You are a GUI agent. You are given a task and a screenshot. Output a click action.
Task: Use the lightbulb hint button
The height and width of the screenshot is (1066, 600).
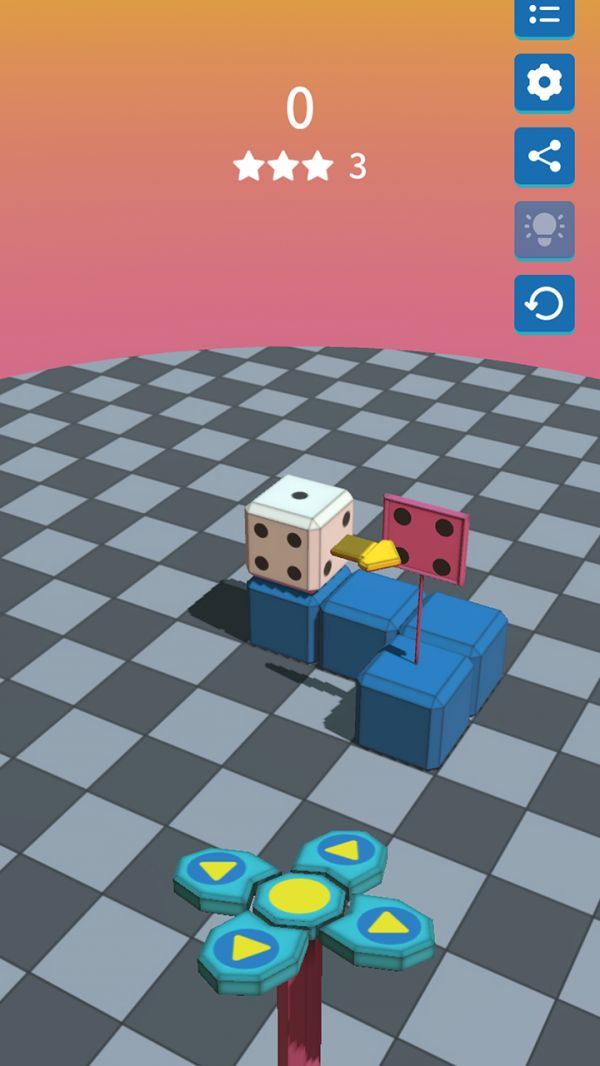(x=544, y=230)
